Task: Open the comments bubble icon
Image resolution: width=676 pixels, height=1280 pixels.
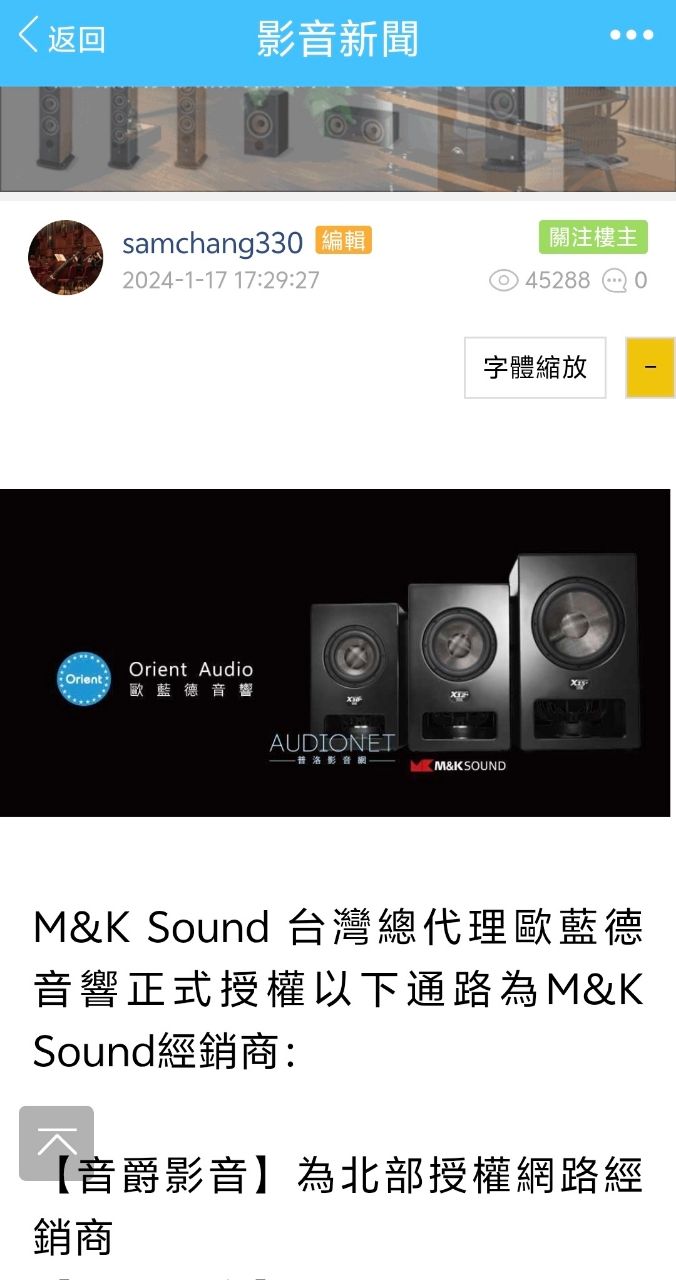Action: click(x=615, y=281)
